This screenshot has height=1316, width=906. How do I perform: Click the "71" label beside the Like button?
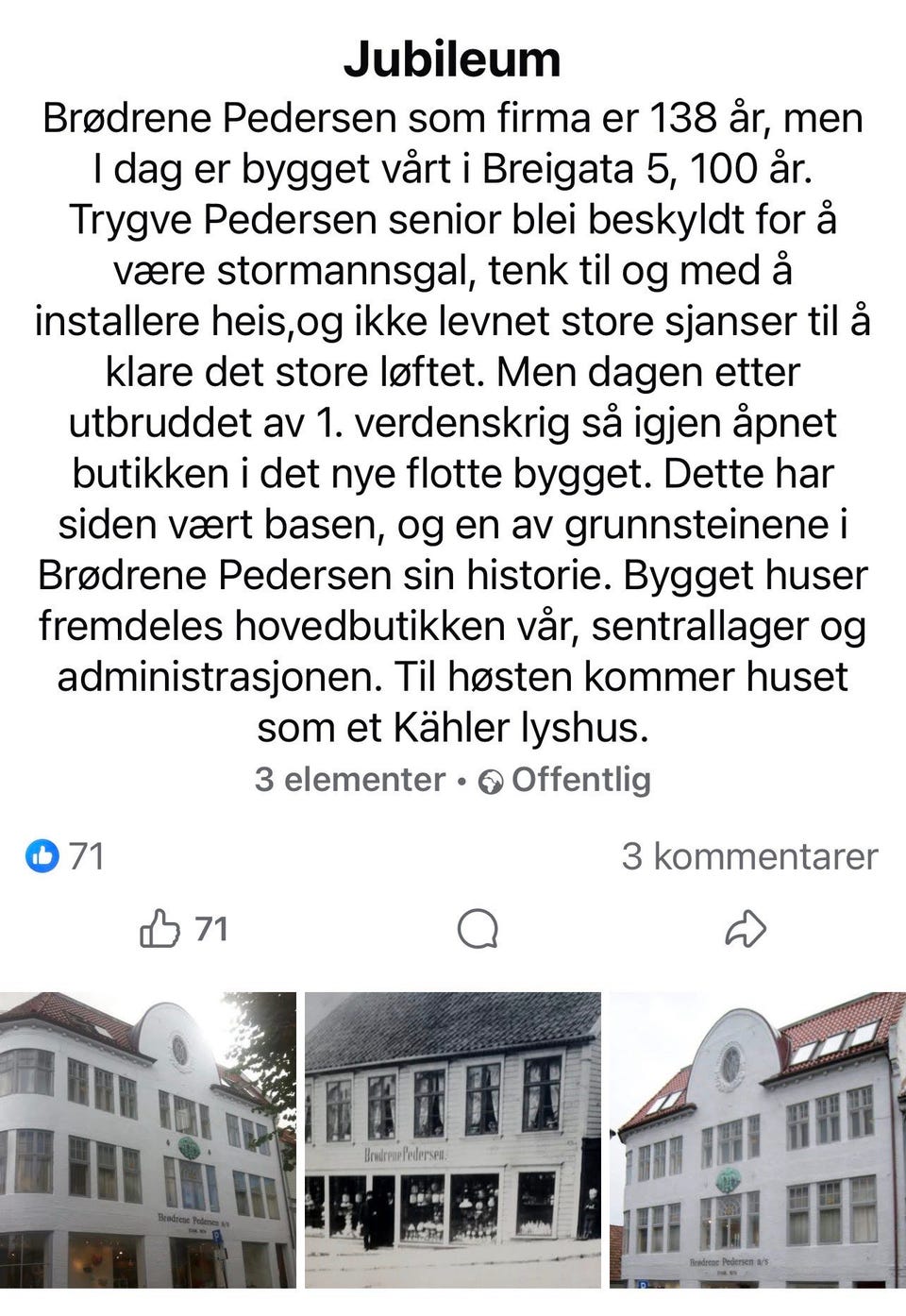[x=210, y=929]
